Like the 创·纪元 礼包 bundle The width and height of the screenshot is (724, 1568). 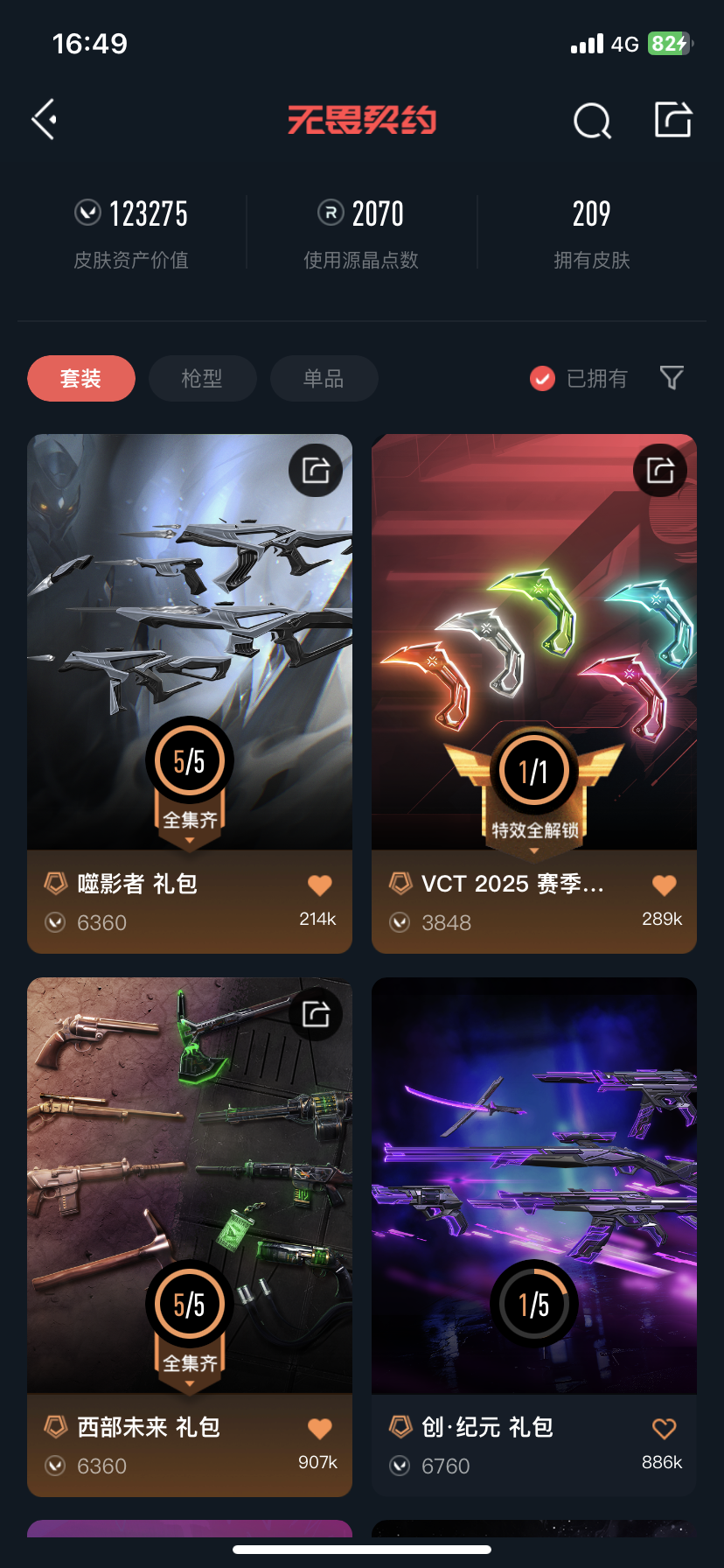click(665, 1429)
